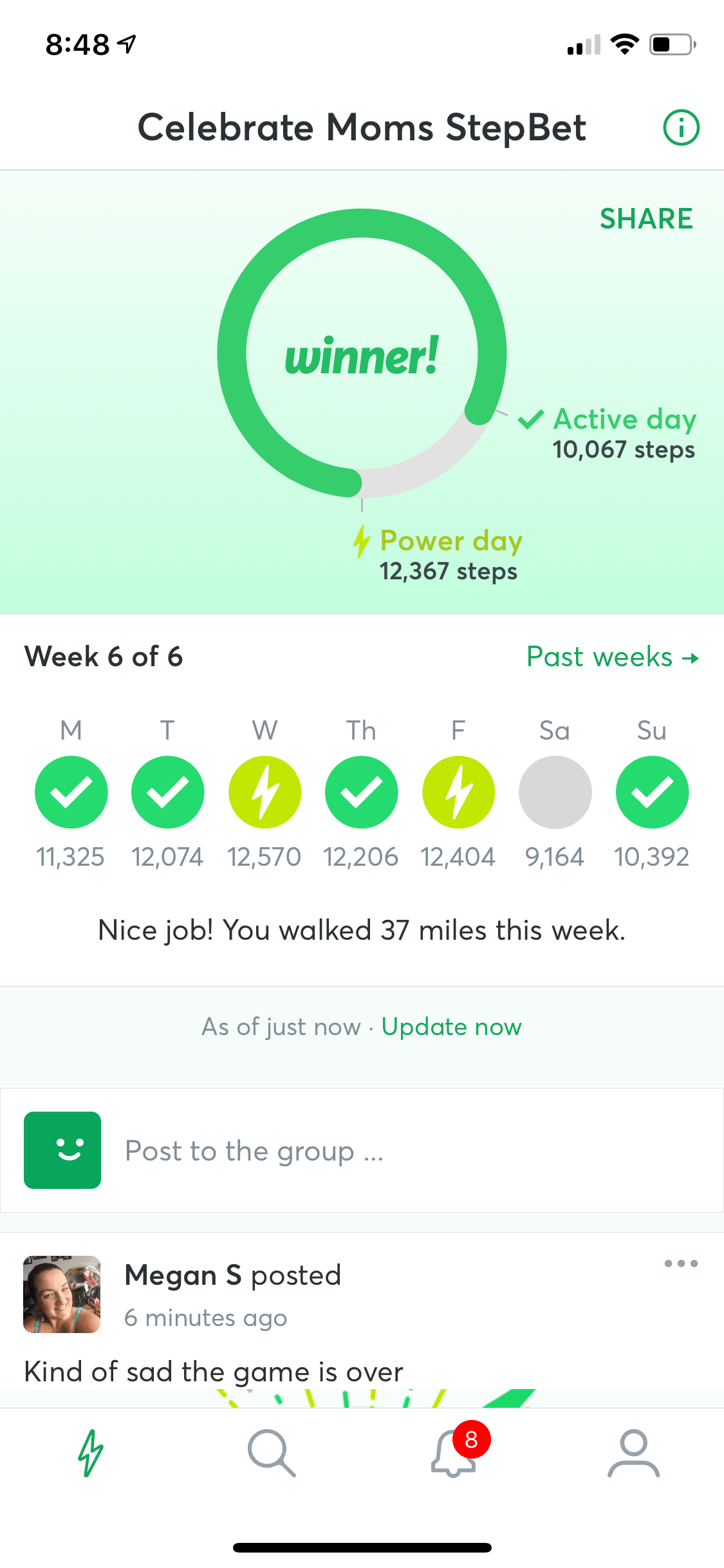Image resolution: width=724 pixels, height=1568 pixels.
Task: Write a post to the group
Action: point(254,1151)
